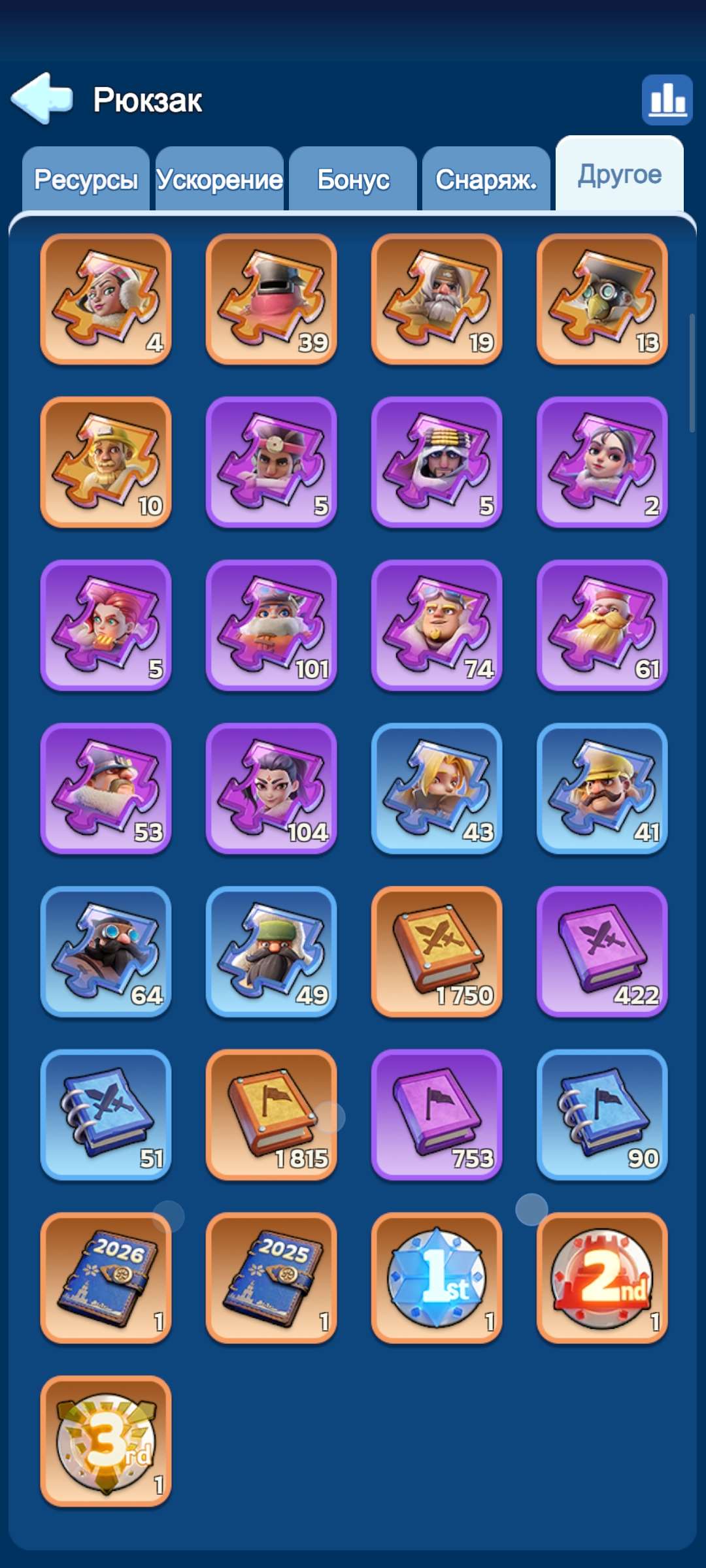Select the orange combat manual with 1 750
The image size is (706, 1568).
tap(437, 951)
